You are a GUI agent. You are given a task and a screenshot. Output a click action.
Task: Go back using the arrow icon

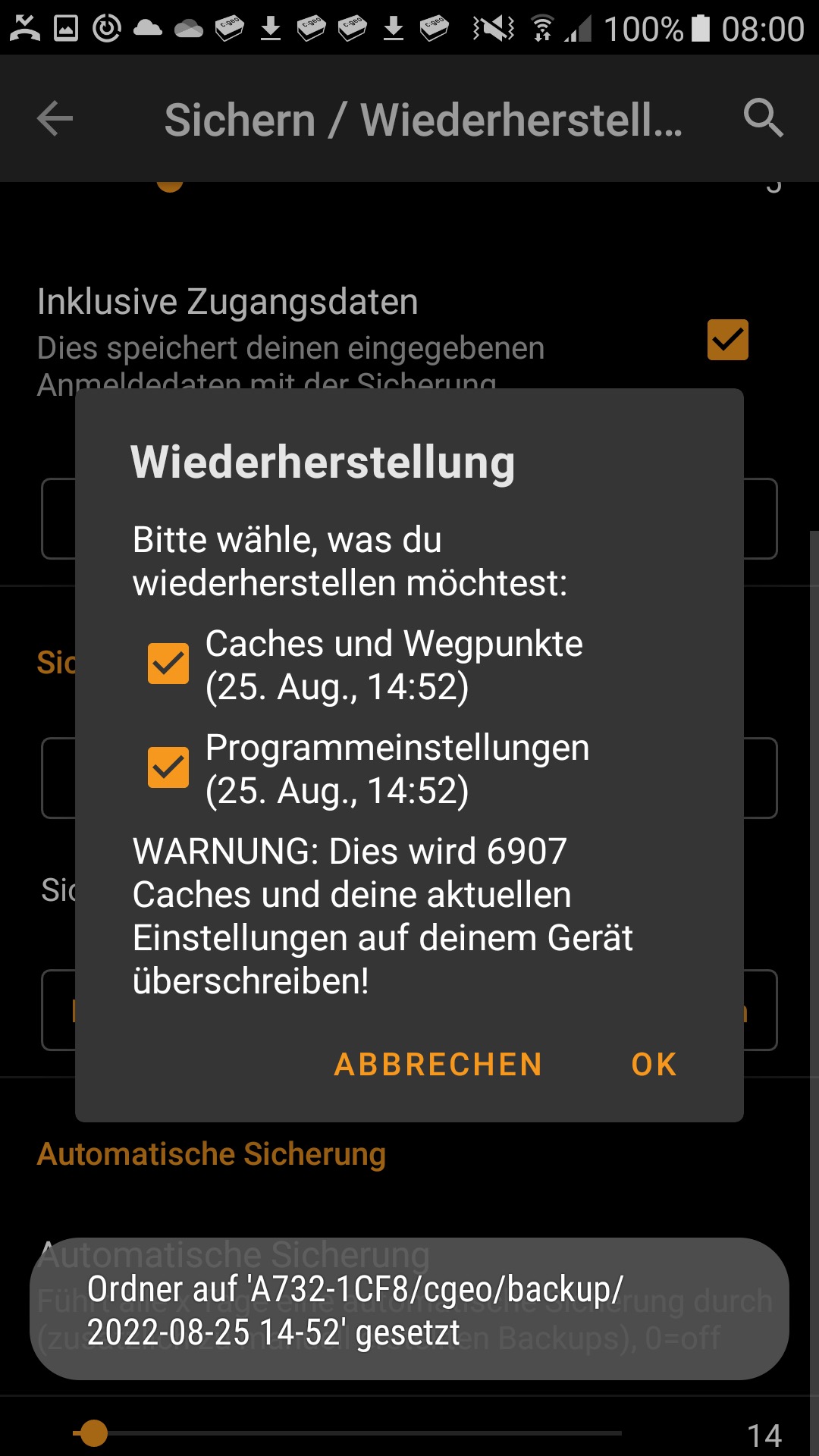tap(55, 118)
